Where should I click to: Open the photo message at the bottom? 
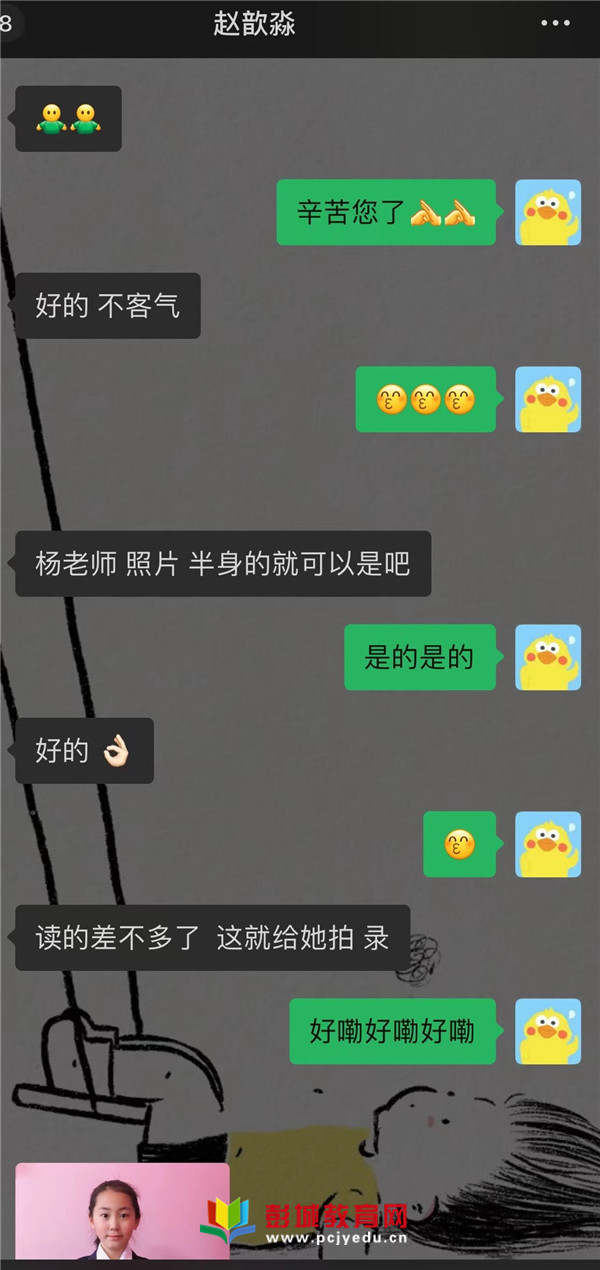click(x=121, y=1211)
